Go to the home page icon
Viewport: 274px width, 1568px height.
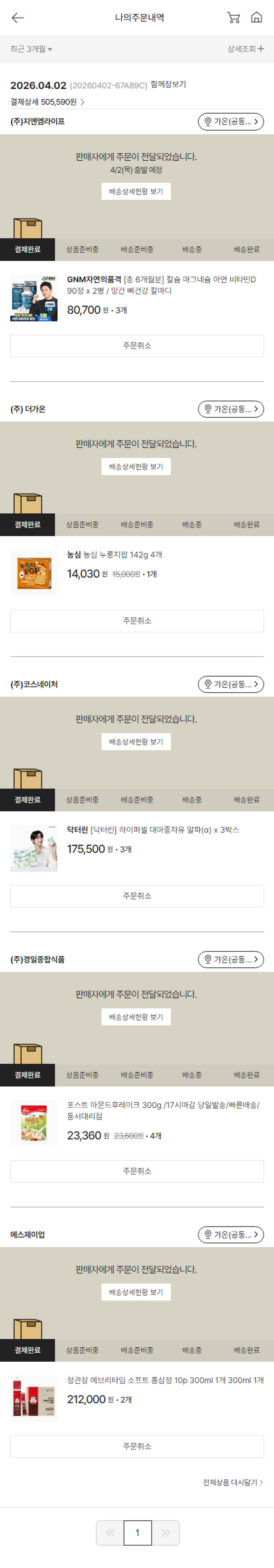click(256, 18)
